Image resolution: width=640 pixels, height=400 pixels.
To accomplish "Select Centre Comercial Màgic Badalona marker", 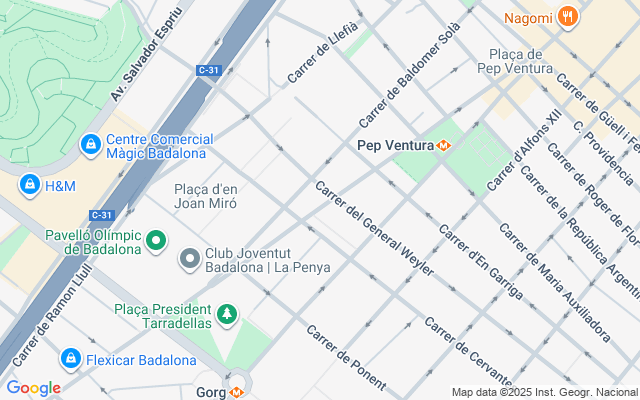I will pos(91,145).
